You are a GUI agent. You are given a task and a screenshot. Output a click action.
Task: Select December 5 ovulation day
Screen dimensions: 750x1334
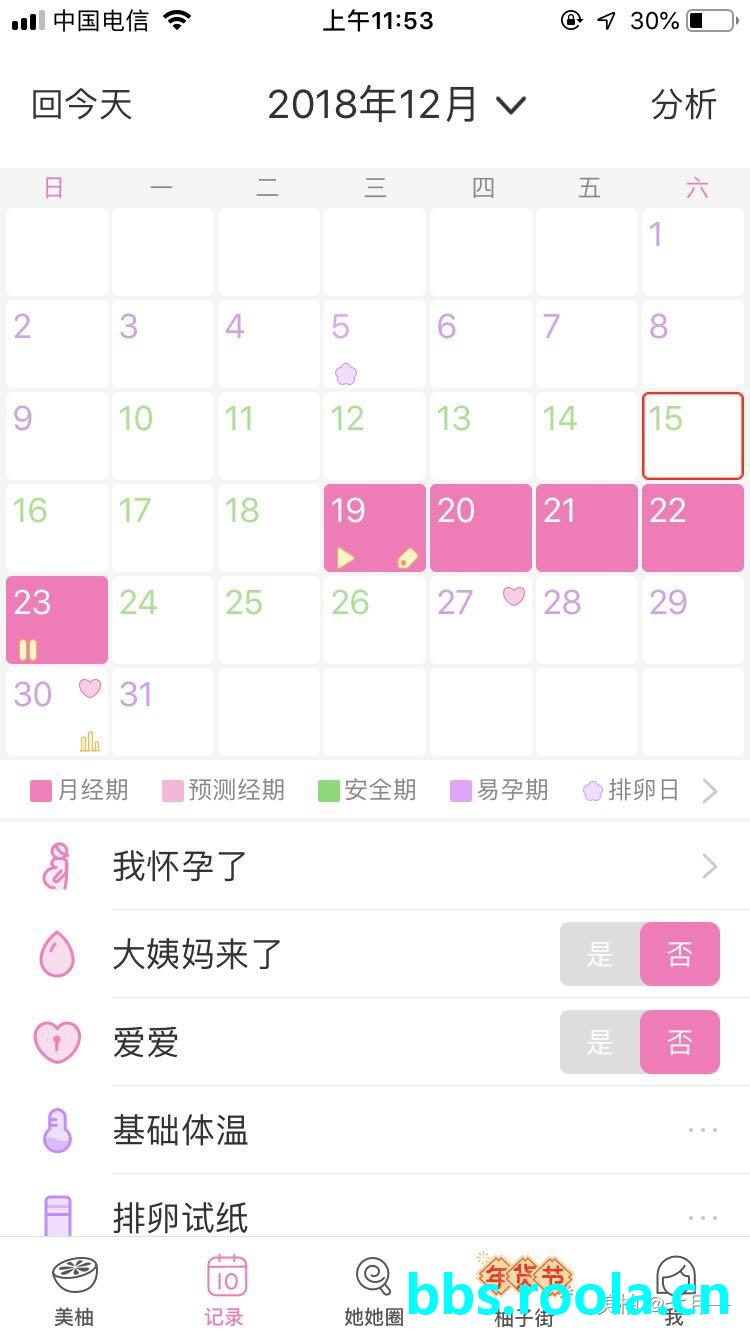(x=375, y=344)
